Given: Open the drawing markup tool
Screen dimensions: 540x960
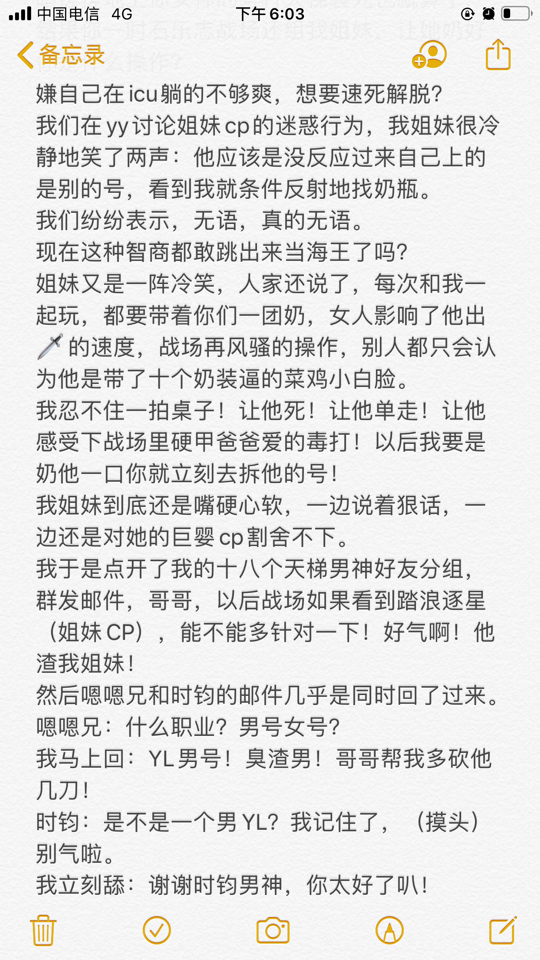Looking at the screenshot, I should (x=389, y=930).
